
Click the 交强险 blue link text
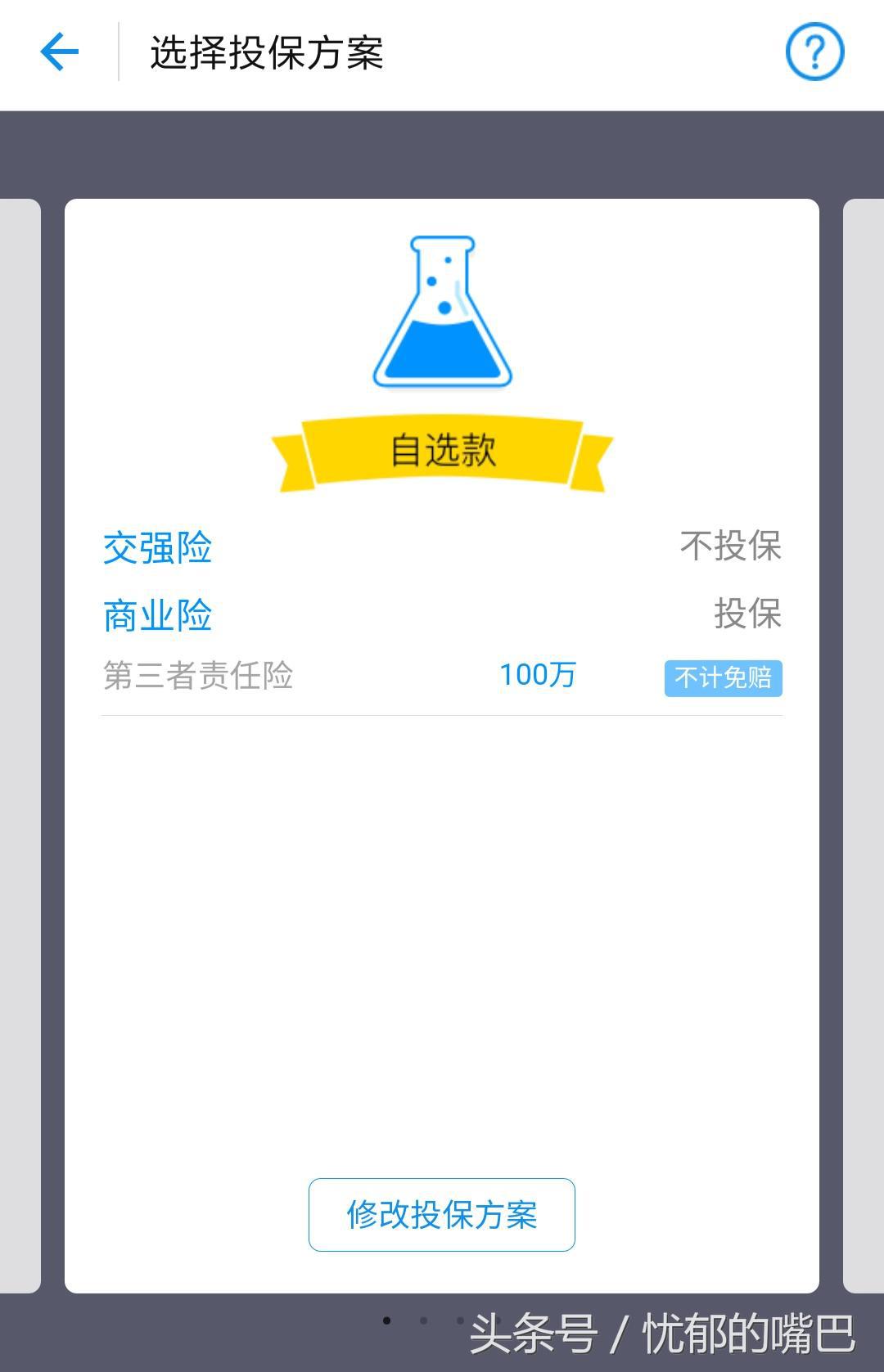(x=157, y=548)
